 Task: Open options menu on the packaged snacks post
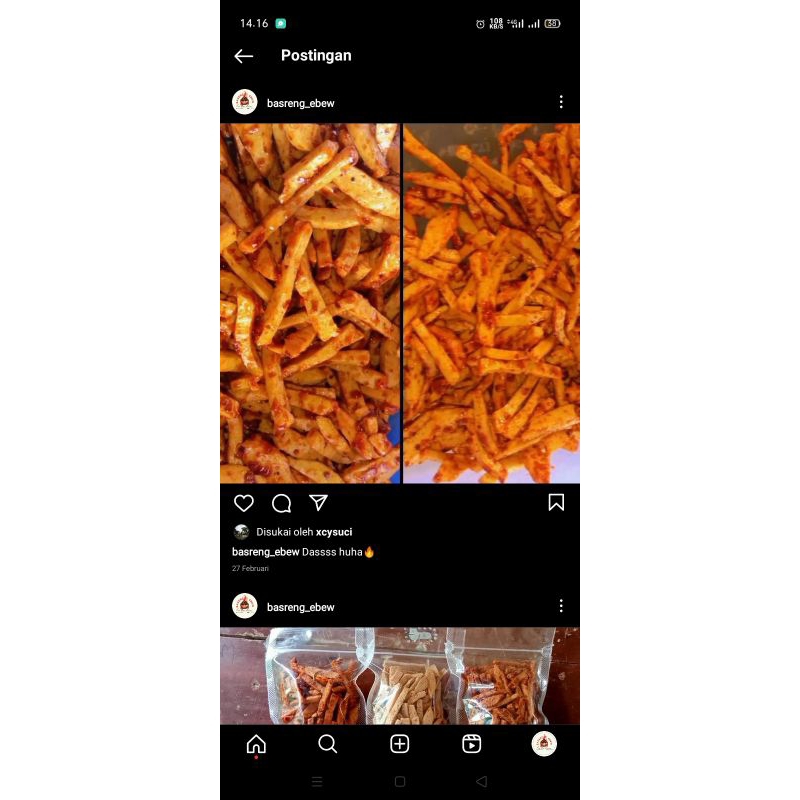pos(561,606)
